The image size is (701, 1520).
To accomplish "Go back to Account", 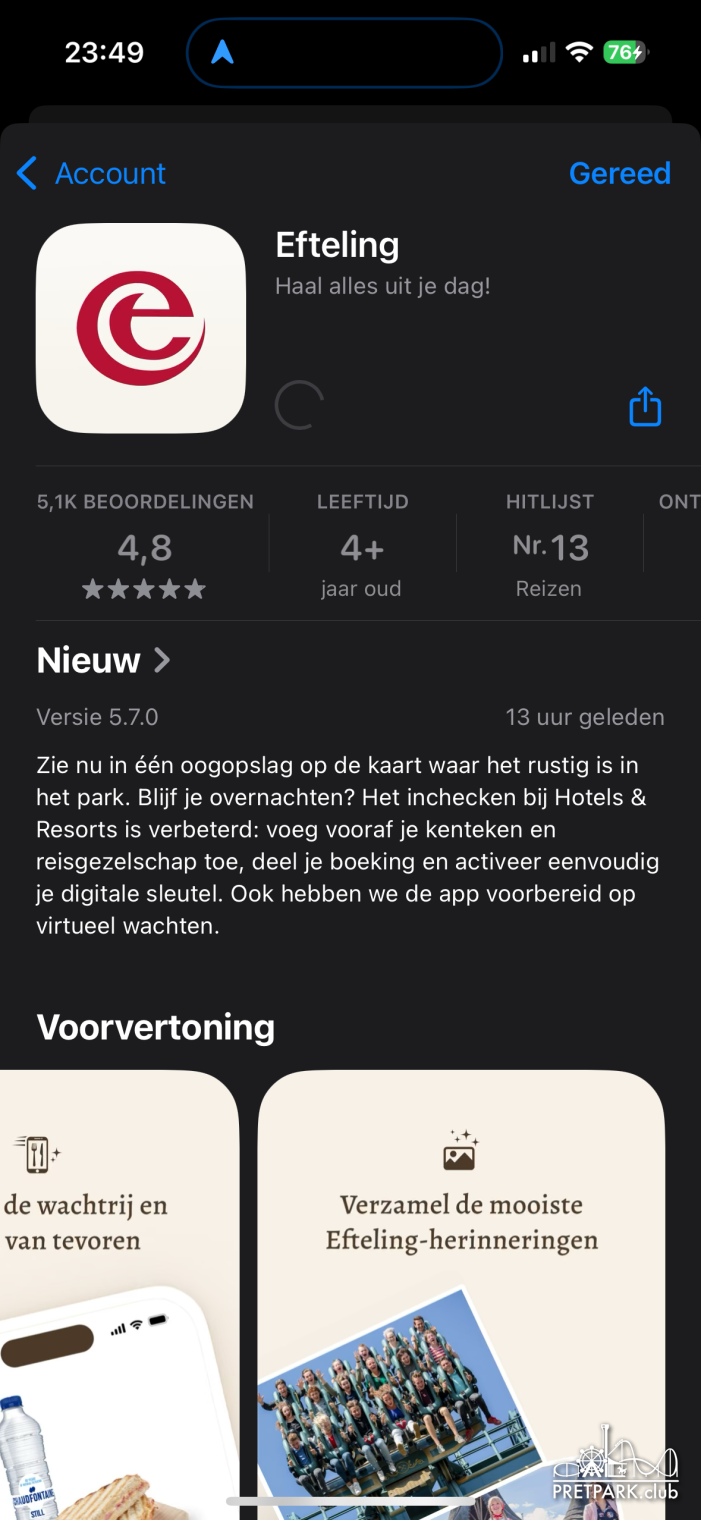I will coord(92,174).
